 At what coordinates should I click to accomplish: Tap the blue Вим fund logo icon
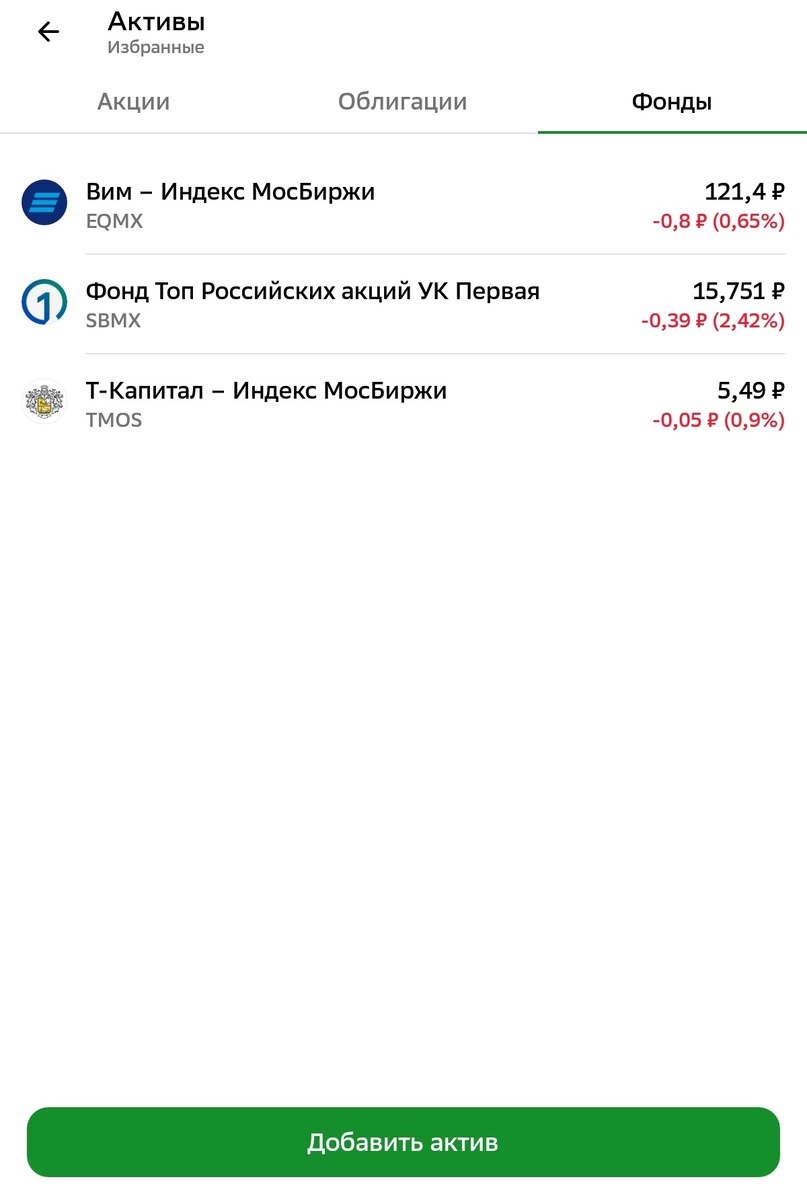43,203
